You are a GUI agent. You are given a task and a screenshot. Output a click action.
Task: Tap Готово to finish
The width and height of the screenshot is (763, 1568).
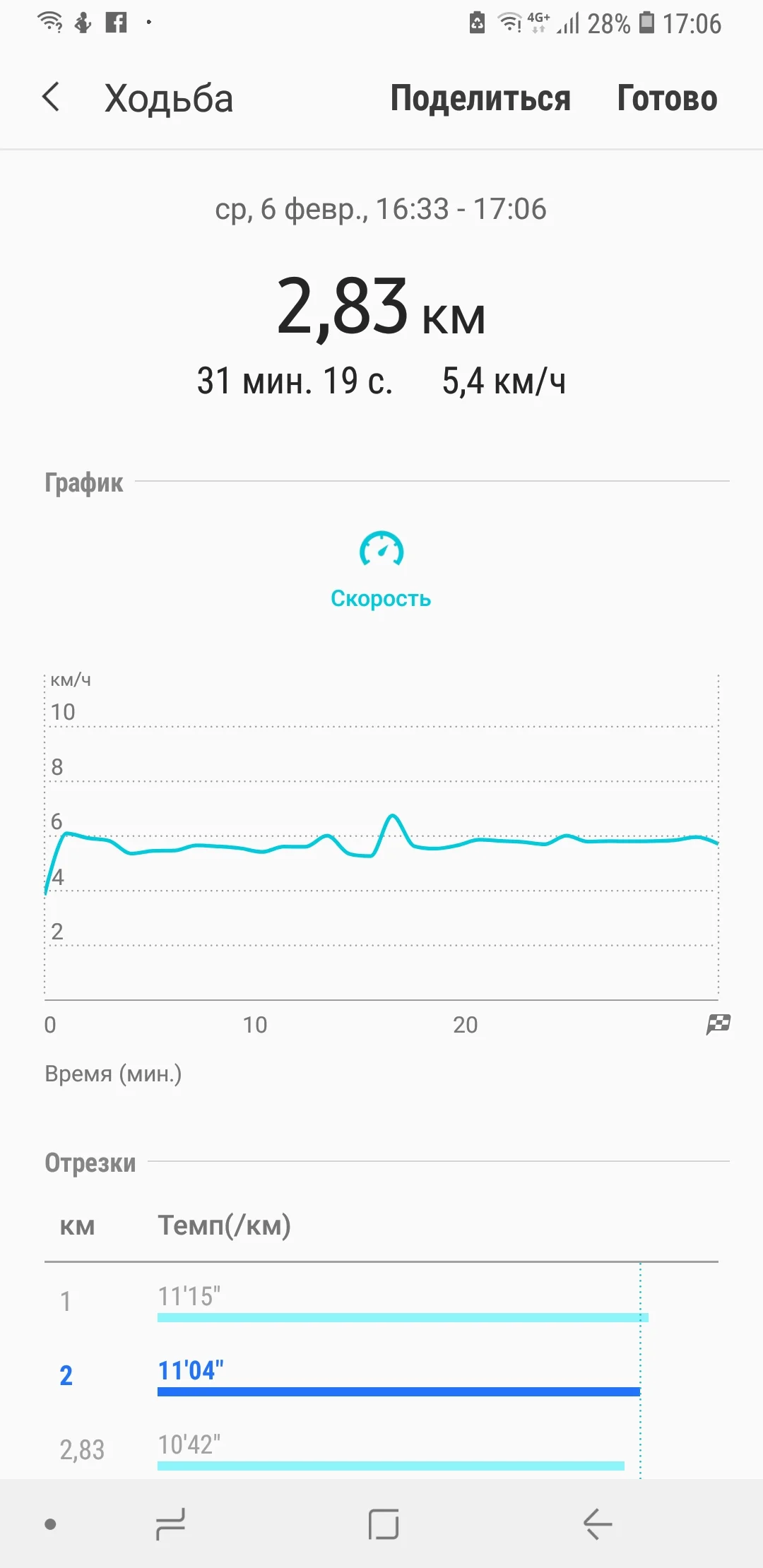(x=667, y=98)
